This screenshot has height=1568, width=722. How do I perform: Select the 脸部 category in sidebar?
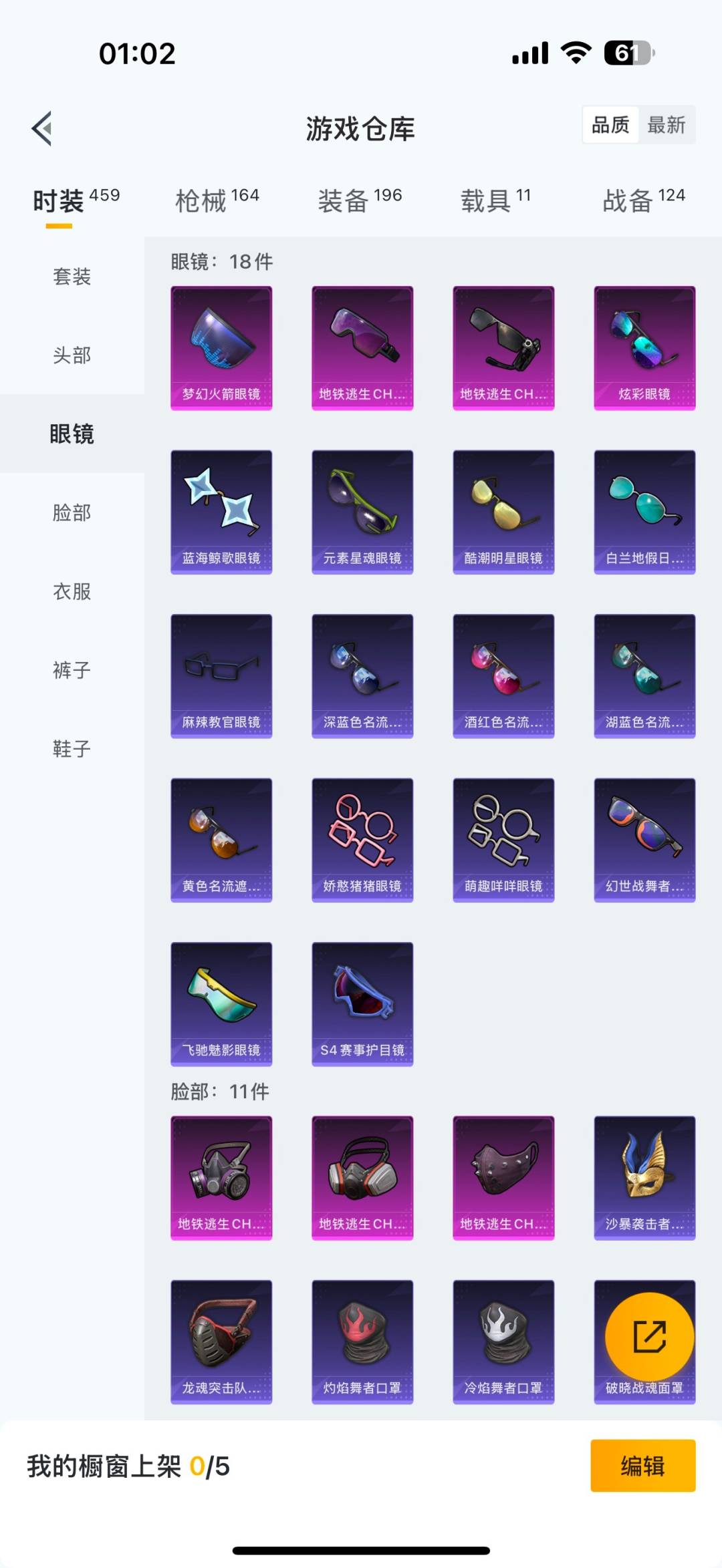pyautogui.click(x=72, y=513)
